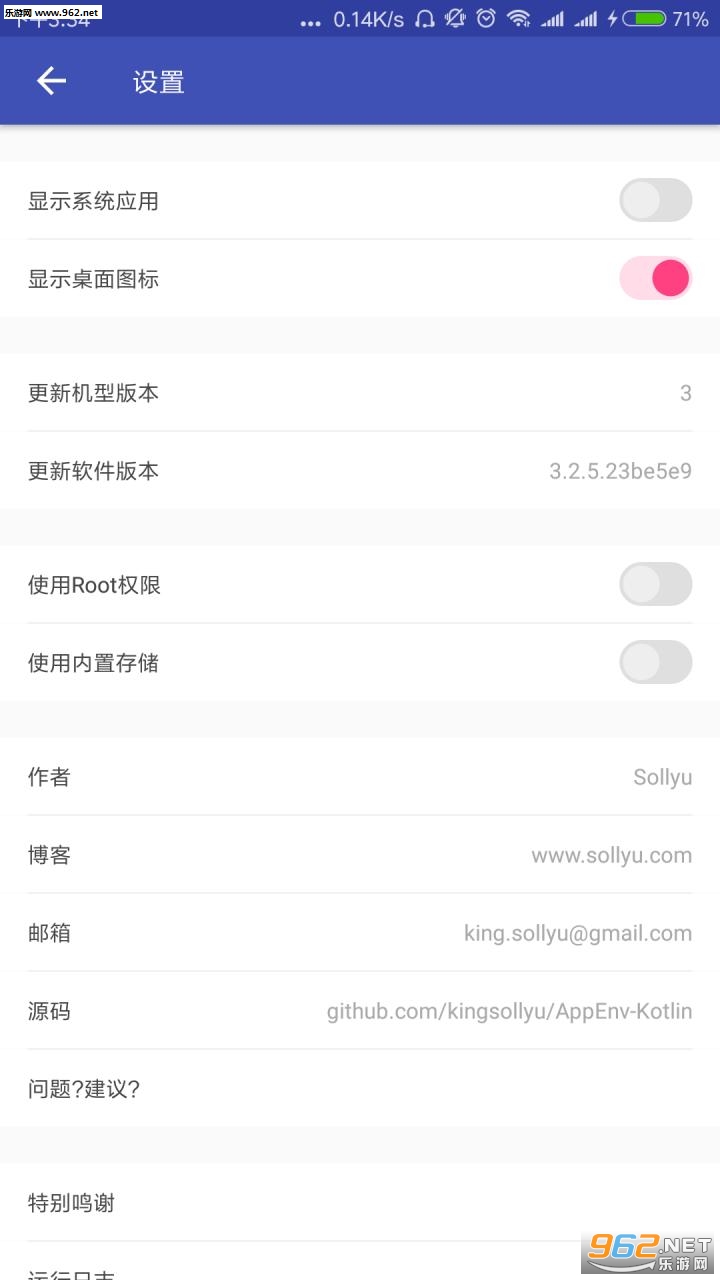Enable the 显示系统应用 switch
This screenshot has width=720, height=1280.
pyautogui.click(x=655, y=200)
